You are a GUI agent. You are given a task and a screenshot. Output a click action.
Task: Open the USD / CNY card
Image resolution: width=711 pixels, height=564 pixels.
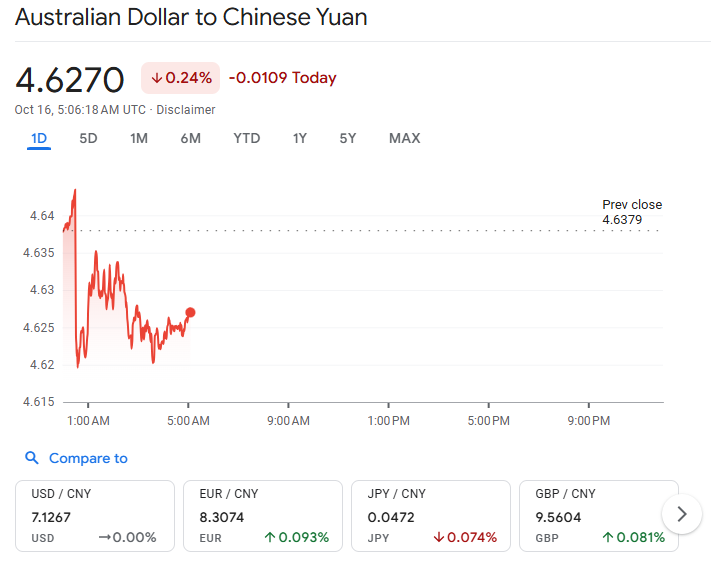click(x=95, y=515)
